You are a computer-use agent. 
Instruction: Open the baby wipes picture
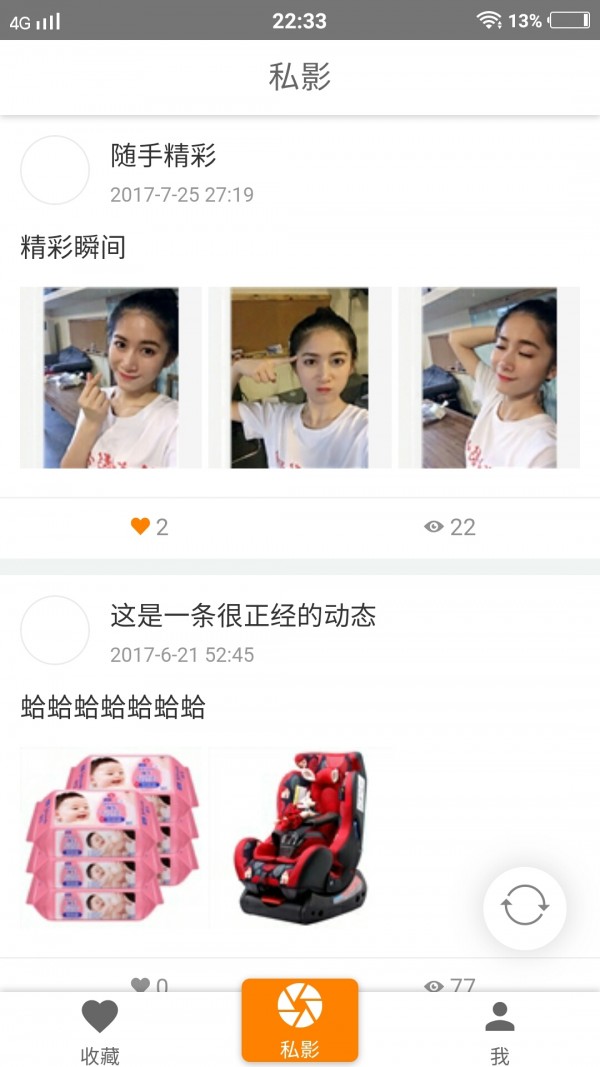(x=111, y=838)
